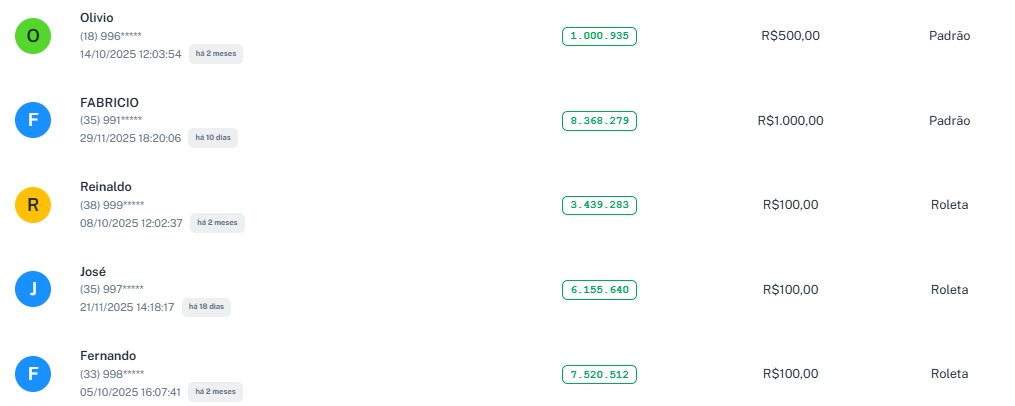Open Fernando's entry row
Image resolution: width=1015 pixels, height=406 pixels.
click(x=108, y=356)
